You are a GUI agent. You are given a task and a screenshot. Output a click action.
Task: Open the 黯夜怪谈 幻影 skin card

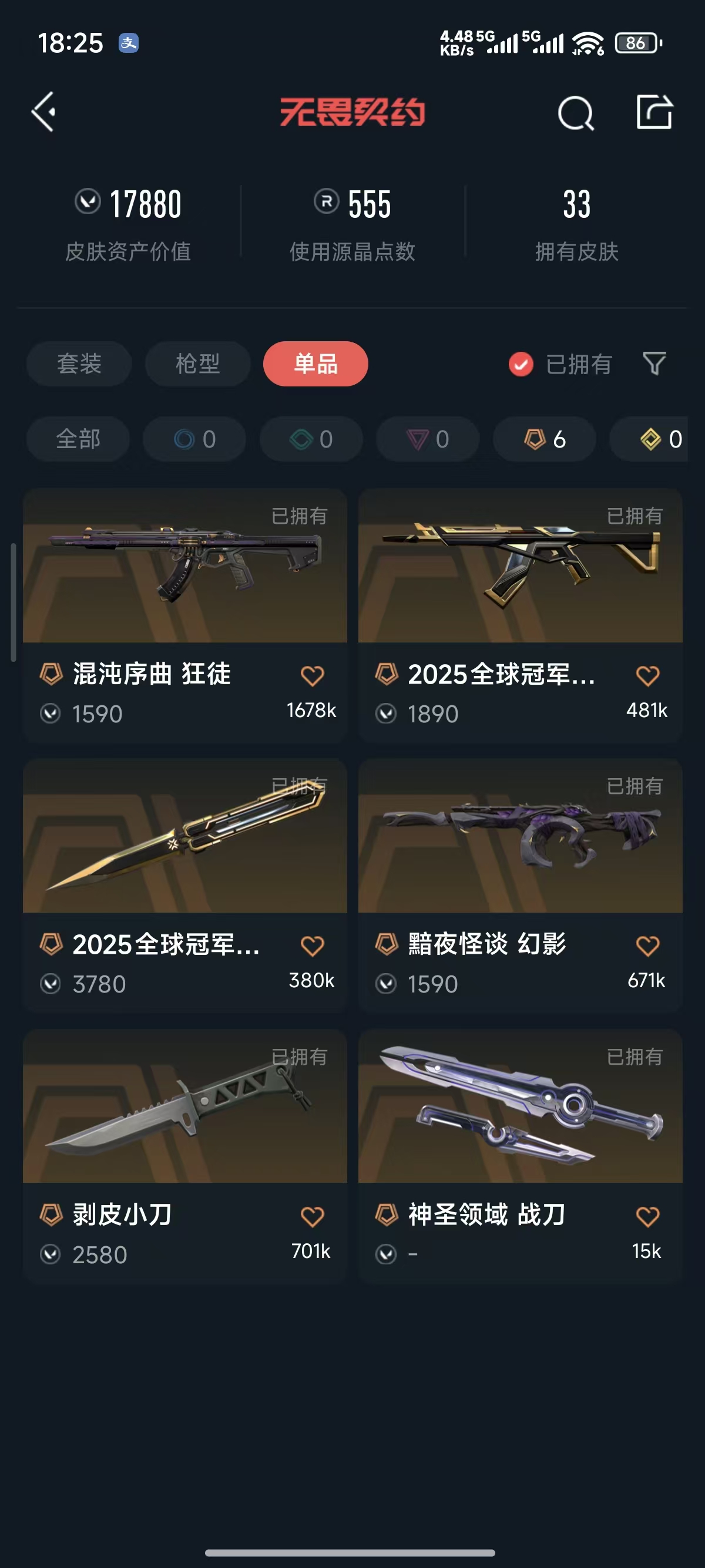tap(520, 836)
